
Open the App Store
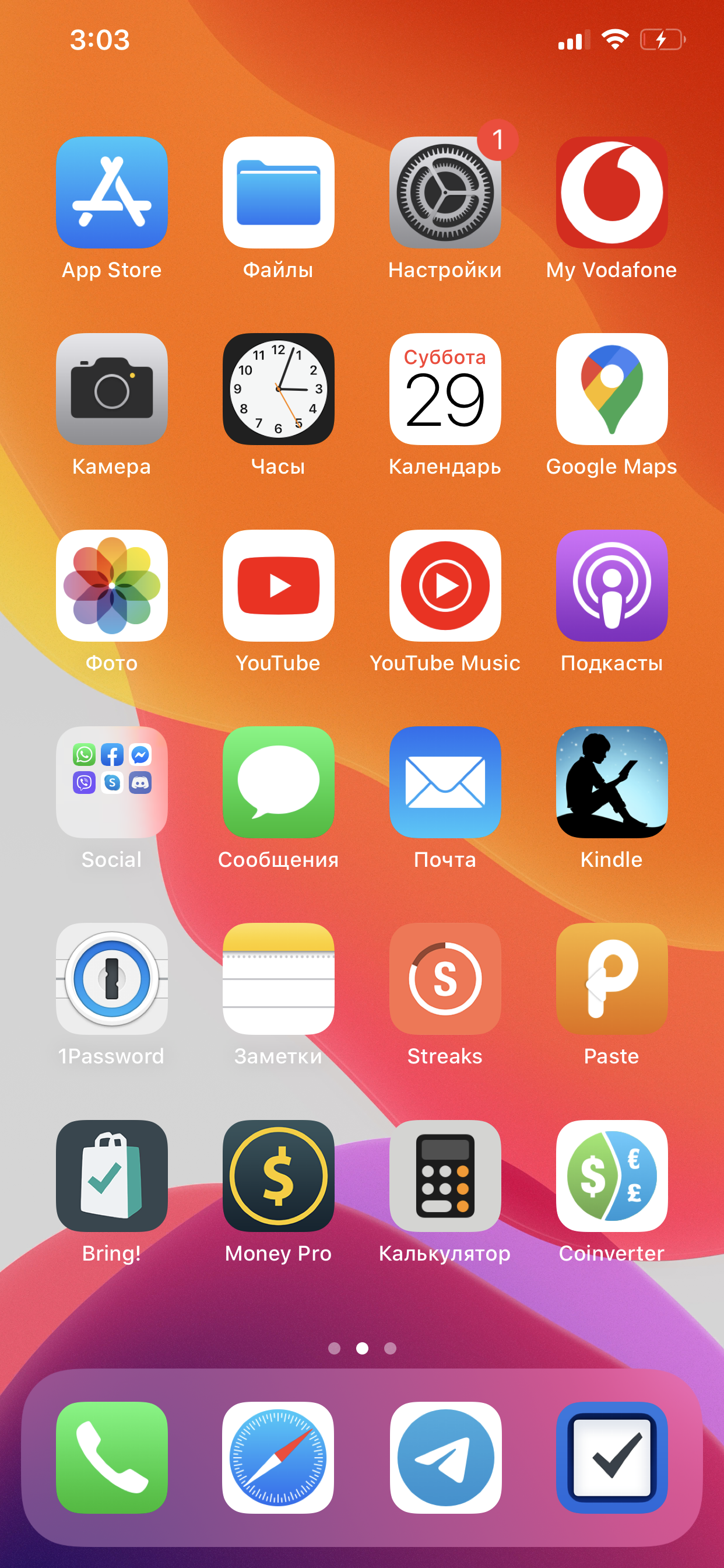coord(111,192)
